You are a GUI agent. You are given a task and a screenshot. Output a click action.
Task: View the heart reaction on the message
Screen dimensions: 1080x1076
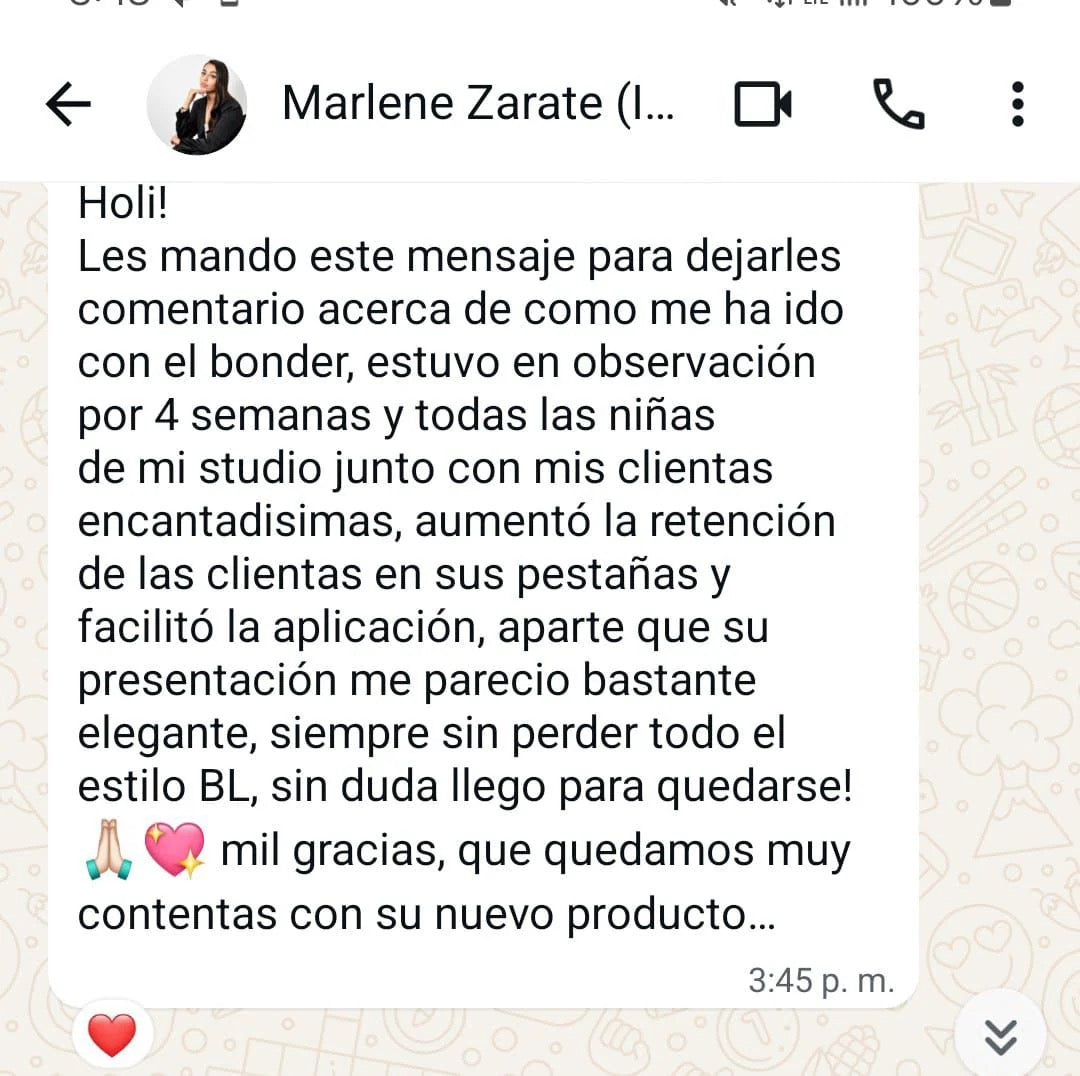[x=112, y=1036]
